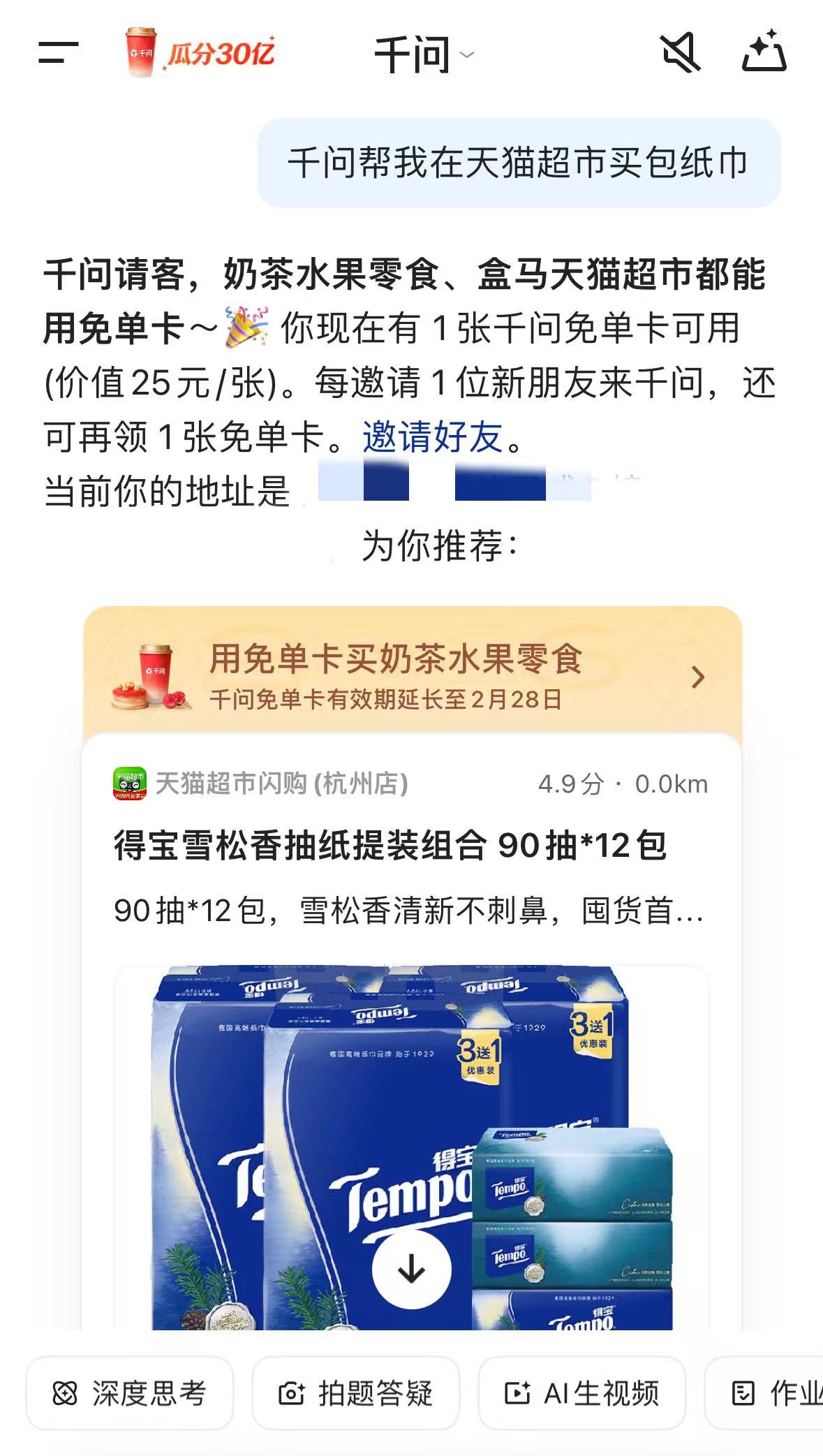The width and height of the screenshot is (823, 1456).
Task: Enable 深度思考 mode
Action: [x=130, y=1393]
